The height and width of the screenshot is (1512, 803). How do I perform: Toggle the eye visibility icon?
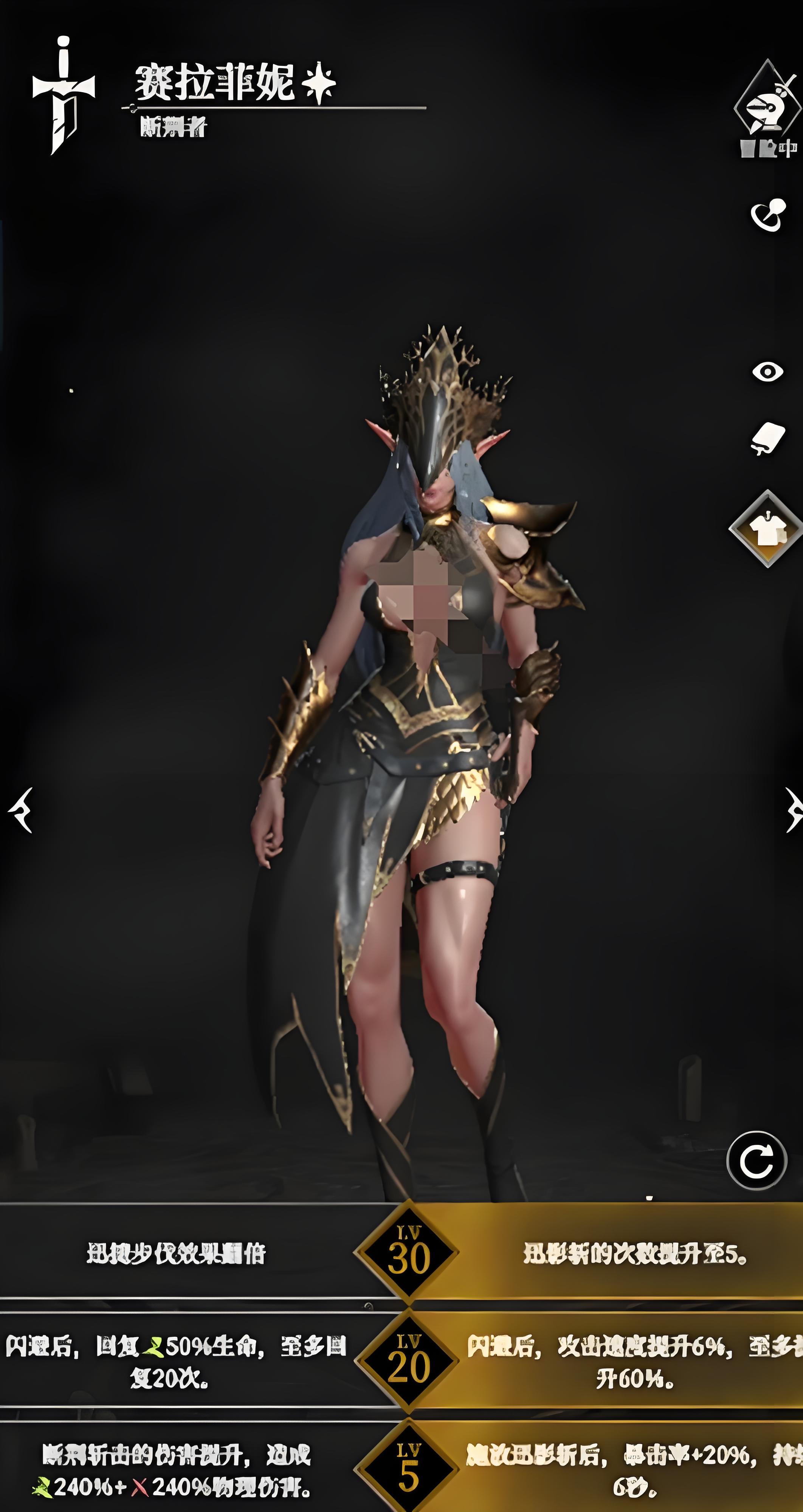(768, 372)
